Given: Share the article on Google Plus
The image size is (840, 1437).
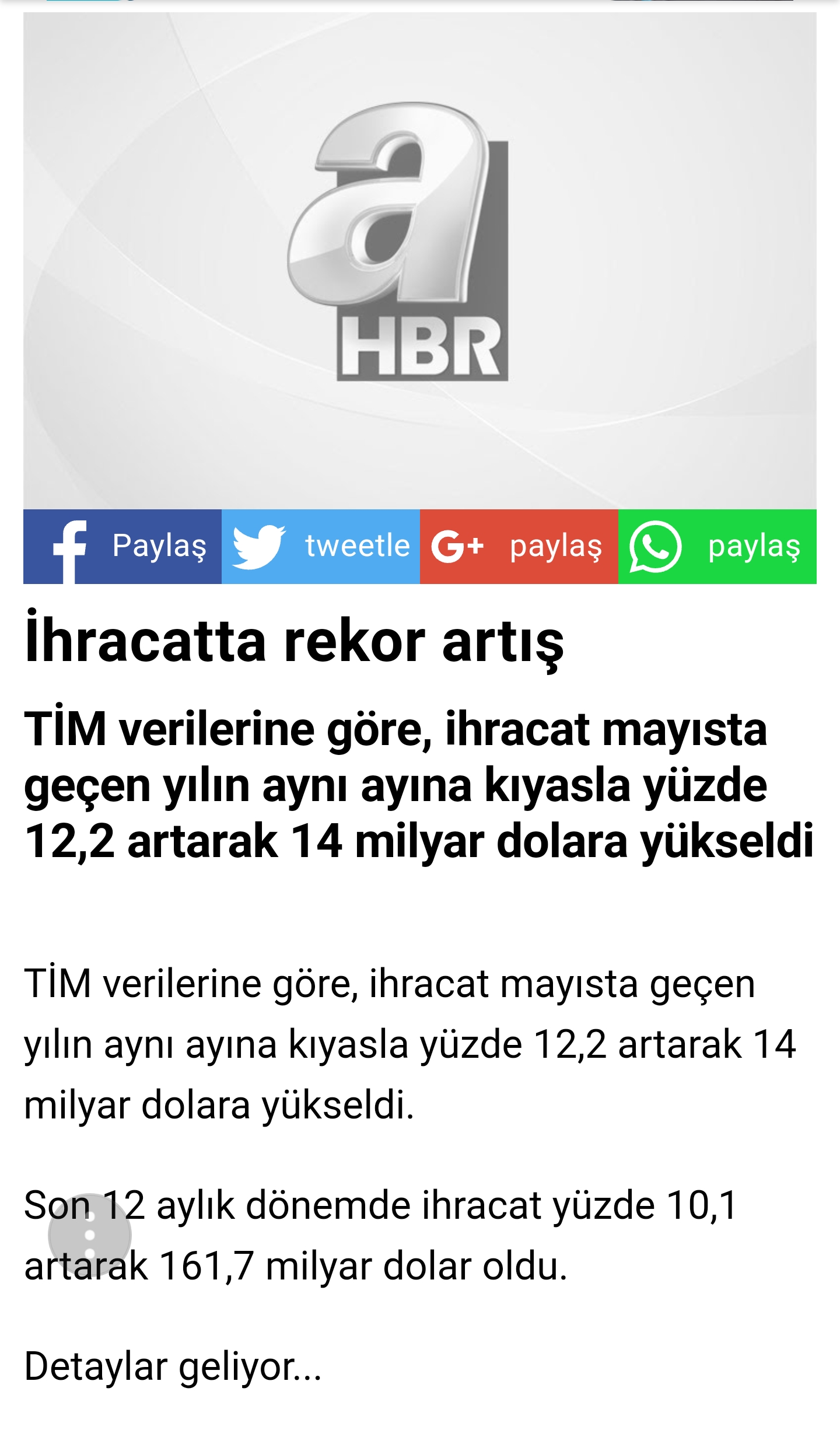Looking at the screenshot, I should tap(519, 546).
